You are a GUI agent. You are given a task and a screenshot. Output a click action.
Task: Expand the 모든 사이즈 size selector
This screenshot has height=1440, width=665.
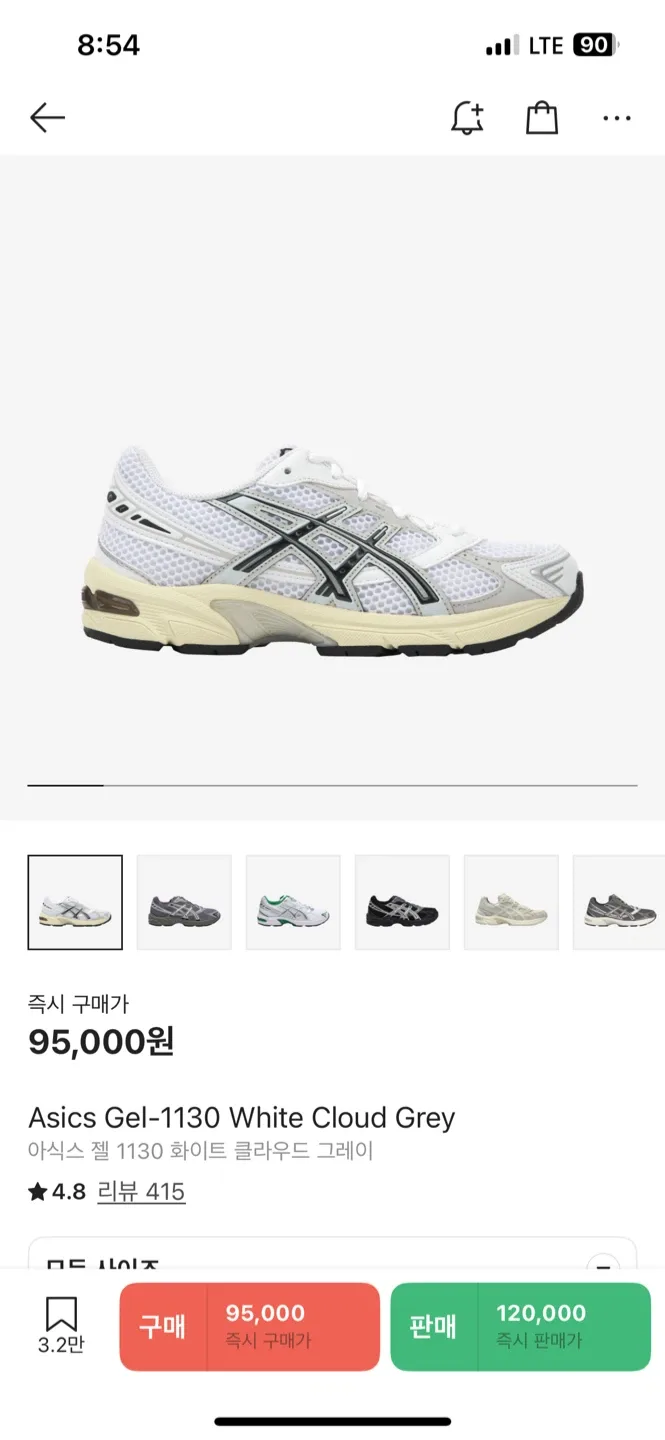pyautogui.click(x=601, y=1262)
